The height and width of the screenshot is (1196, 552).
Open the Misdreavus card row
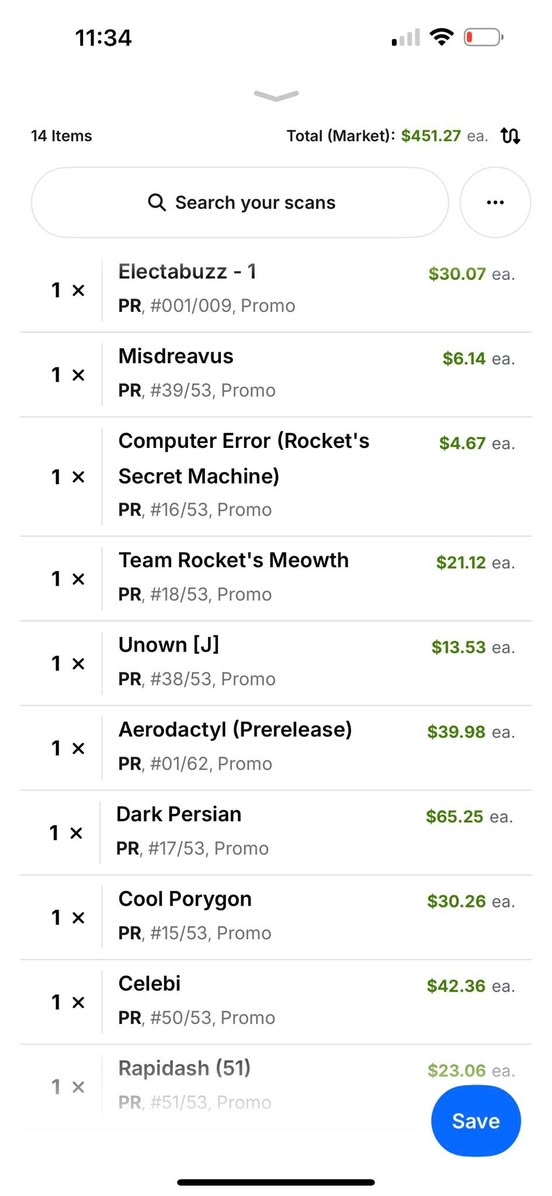pos(276,375)
